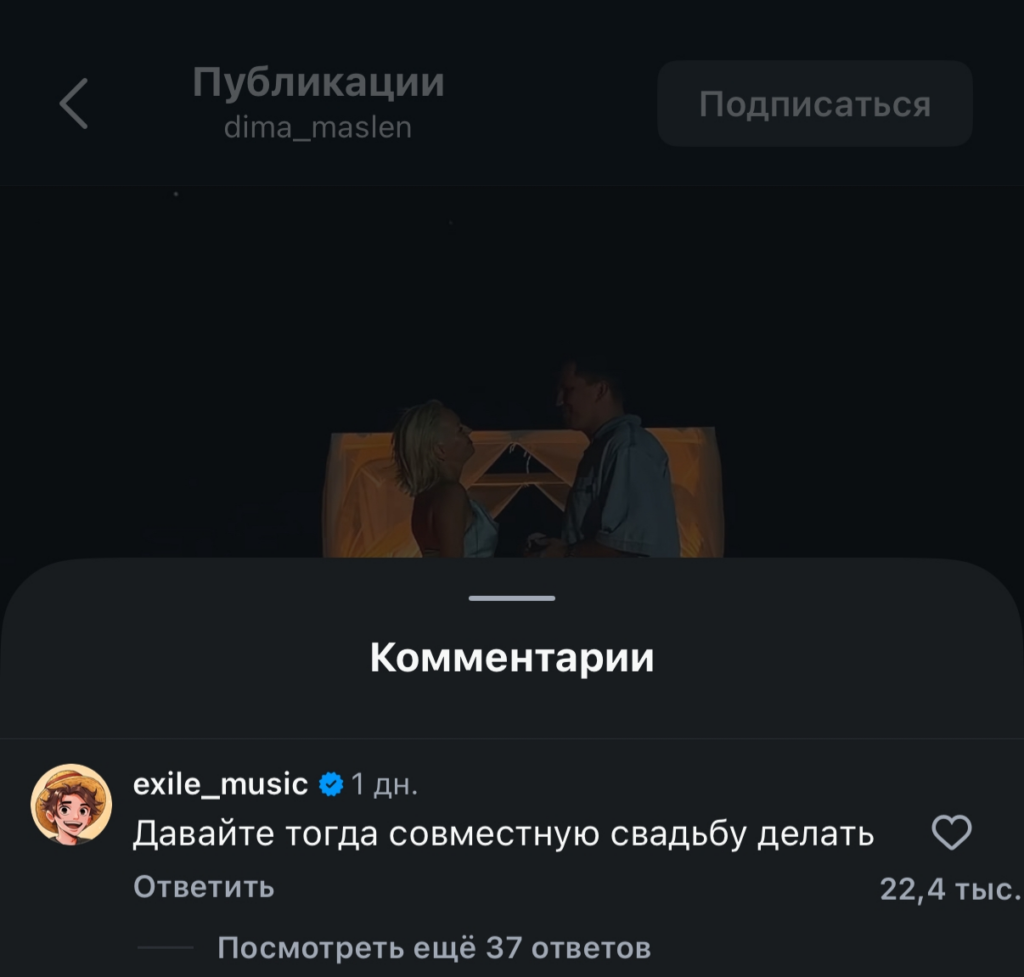Go back using the top arrow
Viewport: 1024px width, 977px height.
pos(74,104)
